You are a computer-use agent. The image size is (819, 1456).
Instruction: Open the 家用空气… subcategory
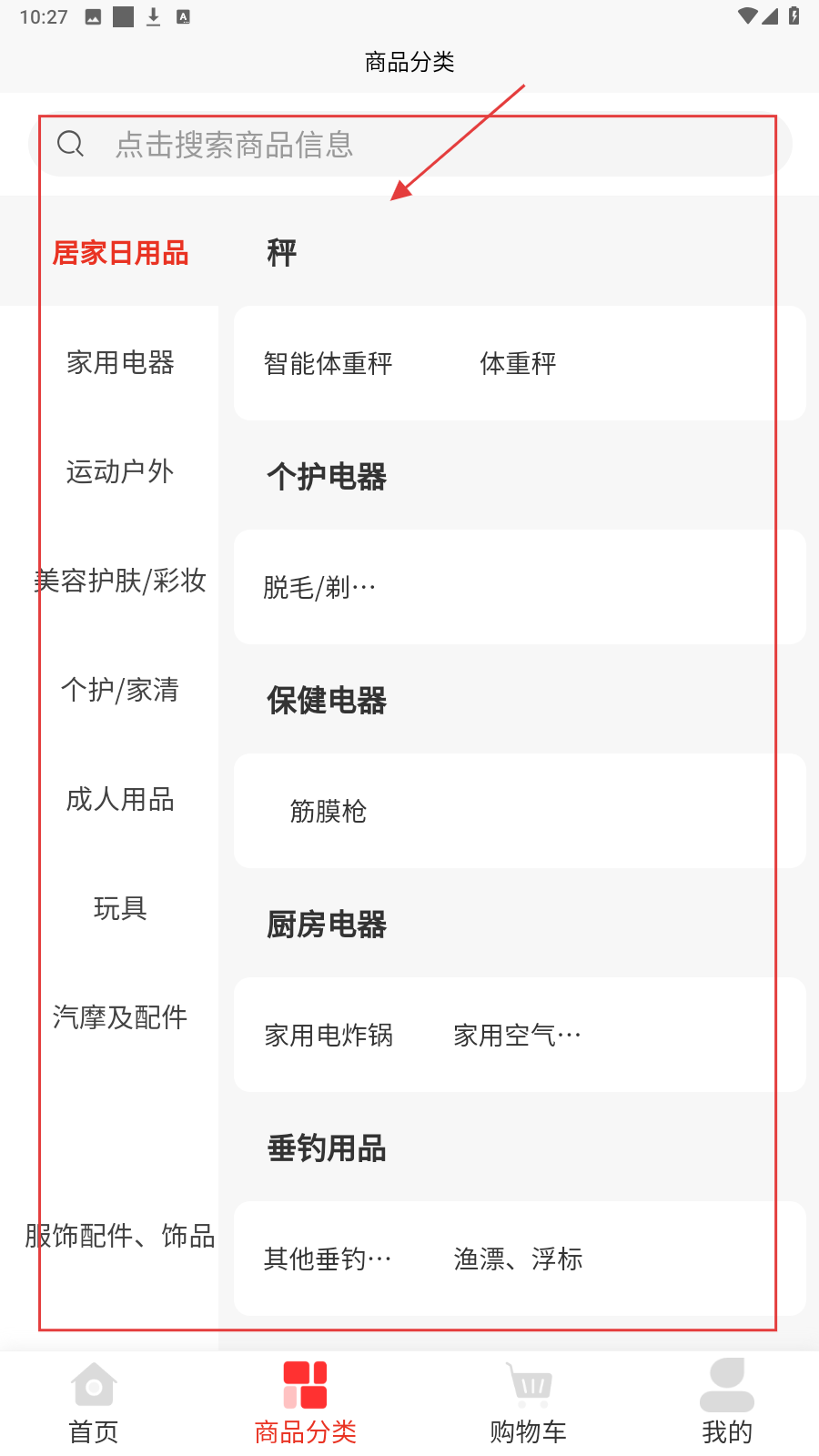click(517, 1036)
